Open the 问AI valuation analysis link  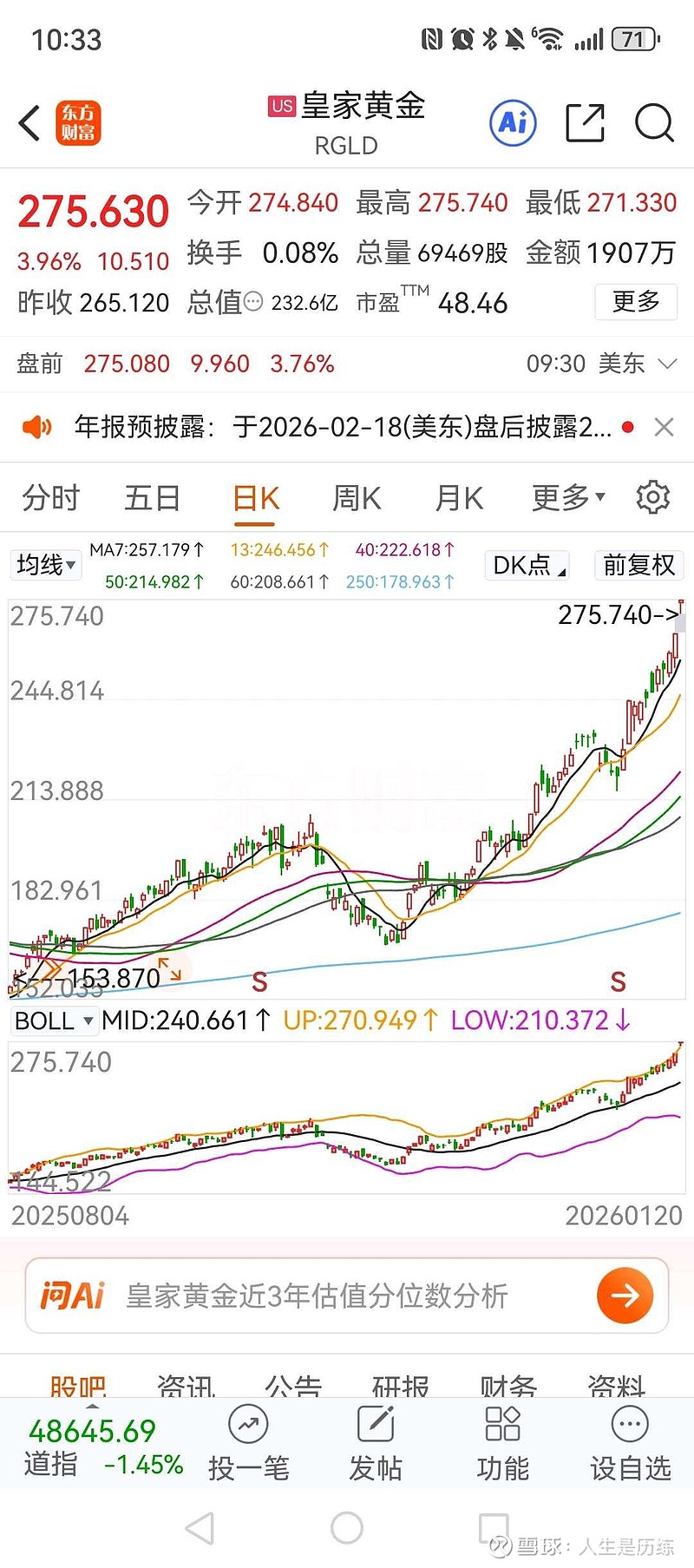click(347, 1295)
